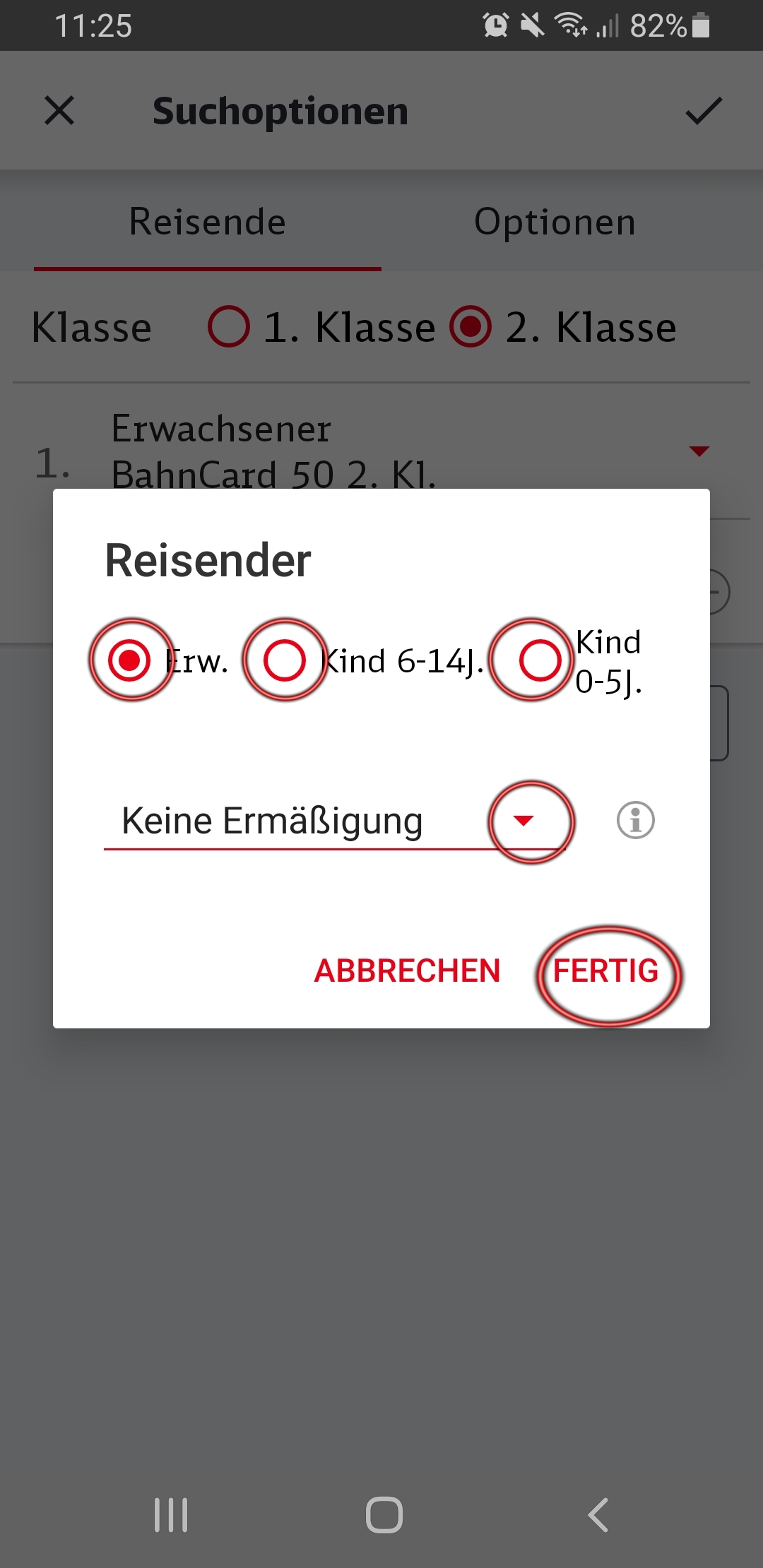Expand the Keine Ermäßigung dropdown
Image resolution: width=763 pixels, height=1568 pixels.
tap(524, 821)
